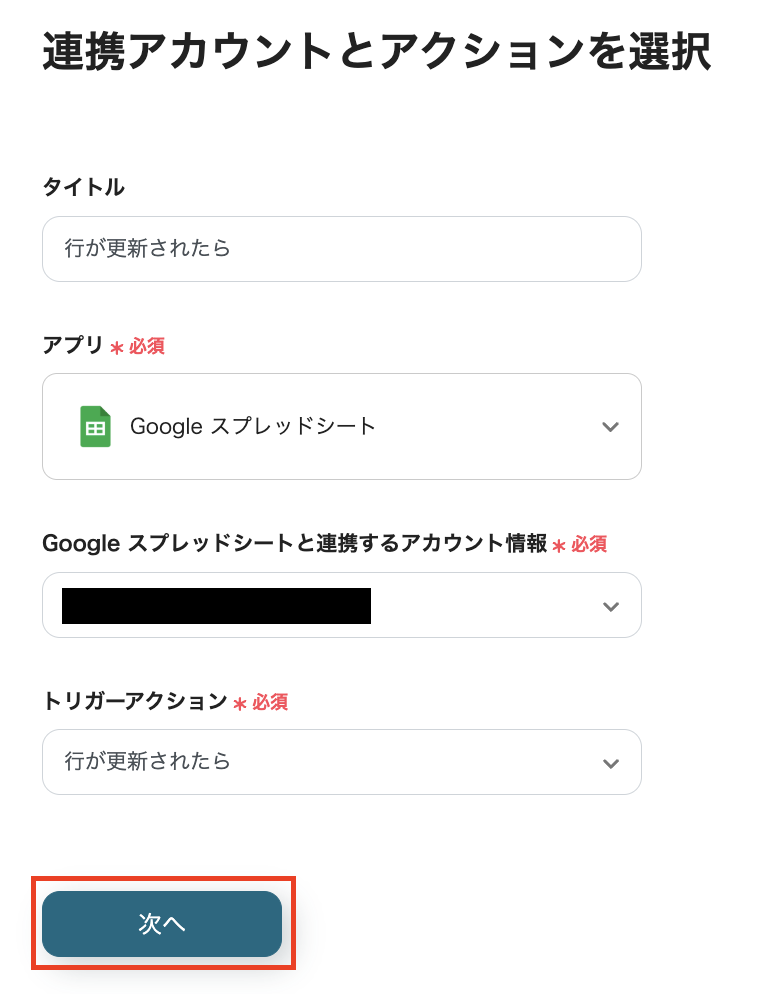Click the 必須 required marker for トリガーアクション
The height and width of the screenshot is (994, 782).
265,703
